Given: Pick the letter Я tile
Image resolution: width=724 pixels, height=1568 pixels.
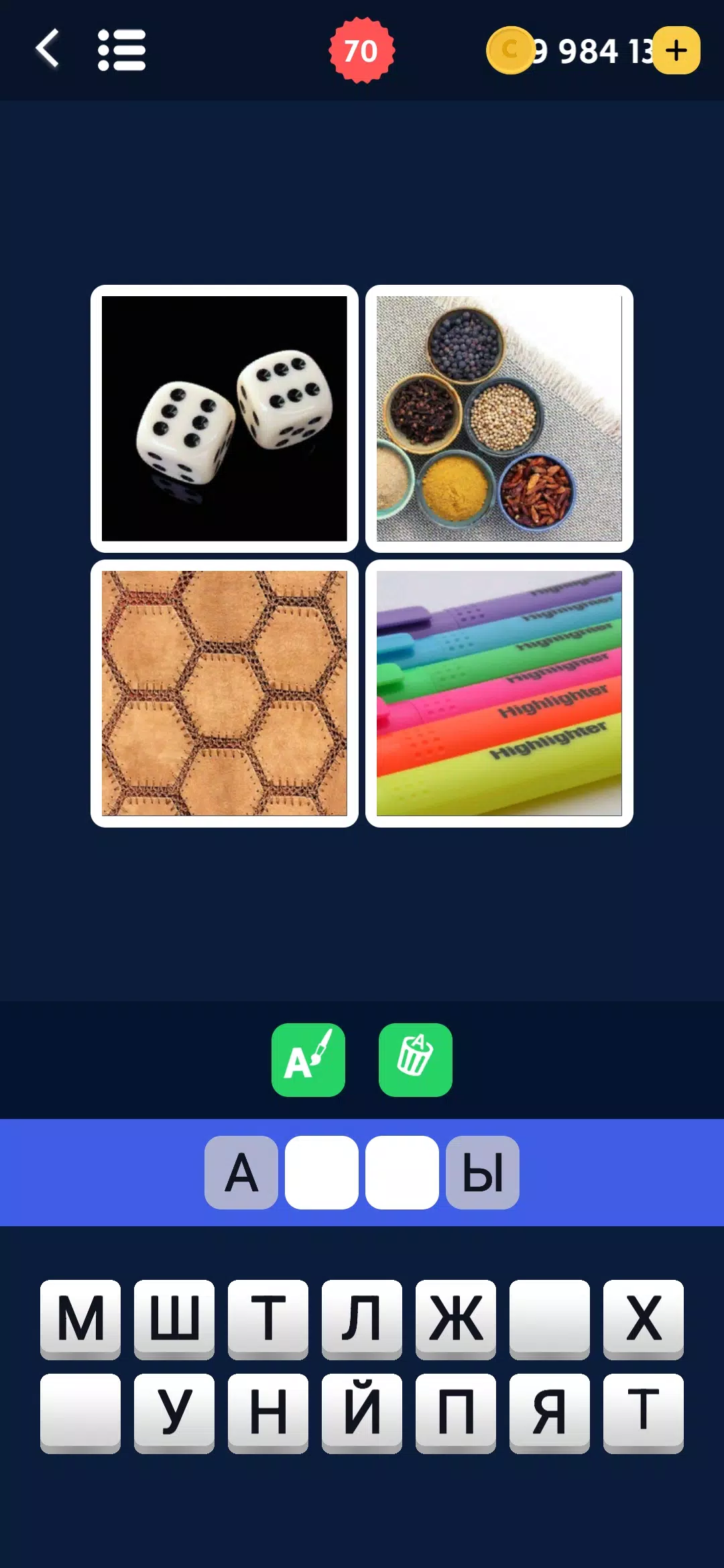Looking at the screenshot, I should tap(550, 1413).
